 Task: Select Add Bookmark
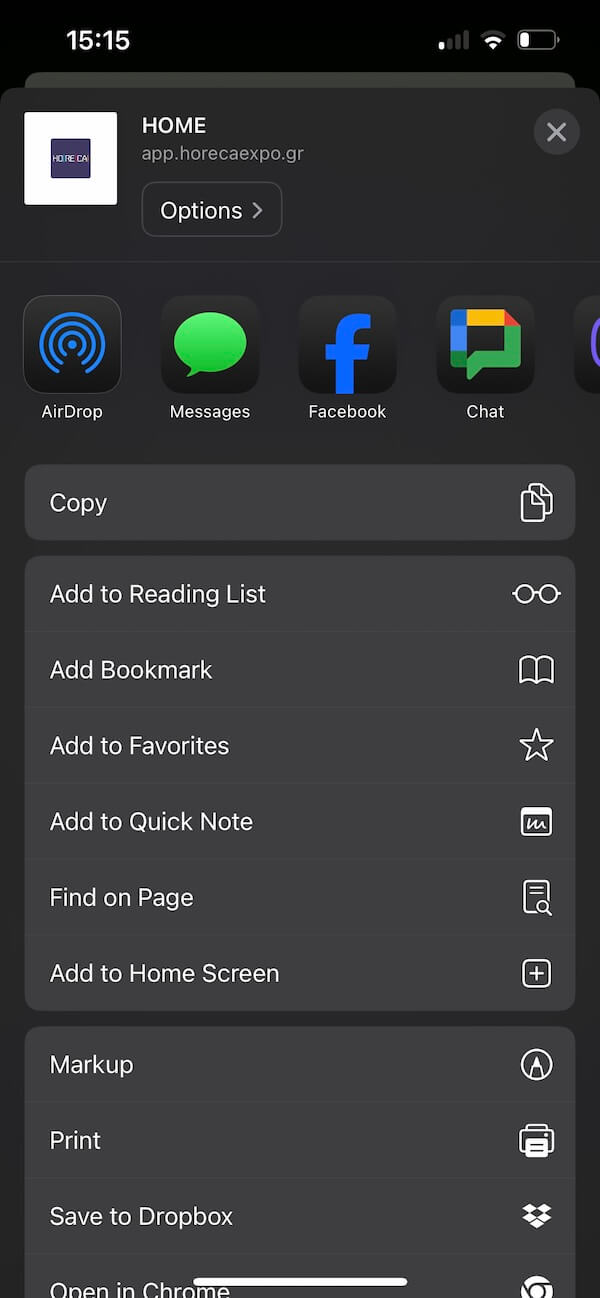click(300, 670)
